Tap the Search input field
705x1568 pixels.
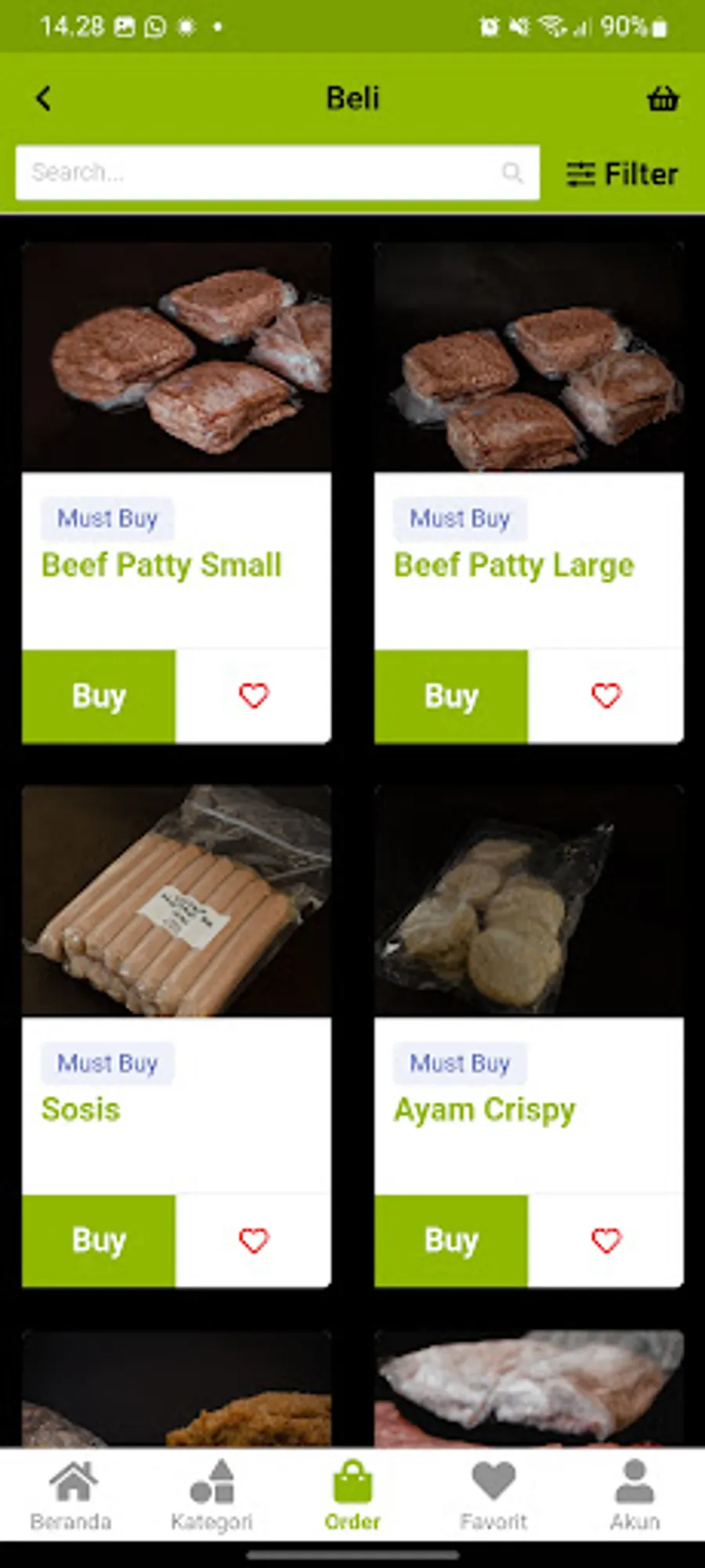pos(266,172)
